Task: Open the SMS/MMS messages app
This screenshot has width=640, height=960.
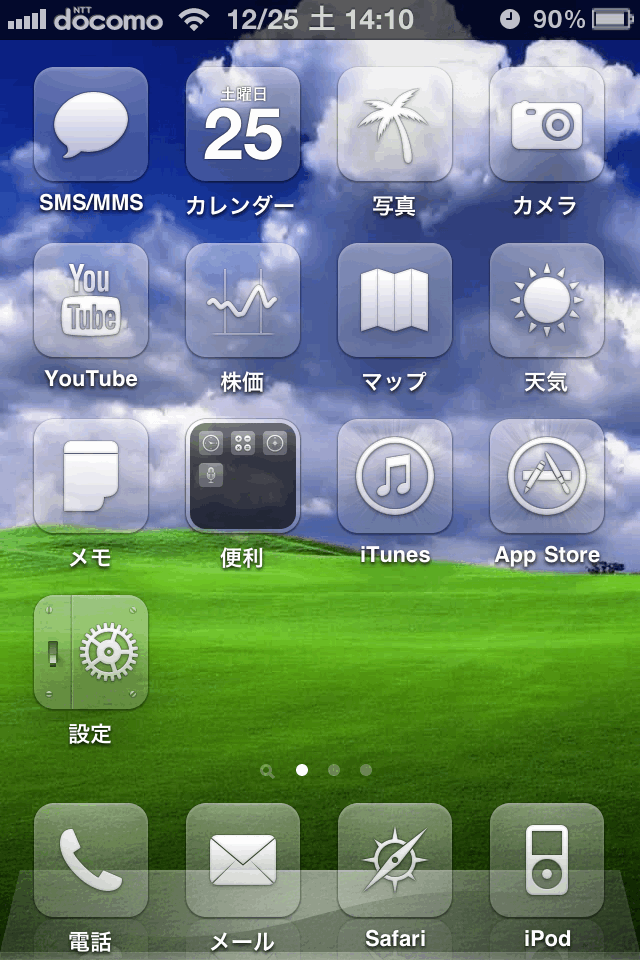Action: click(91, 124)
